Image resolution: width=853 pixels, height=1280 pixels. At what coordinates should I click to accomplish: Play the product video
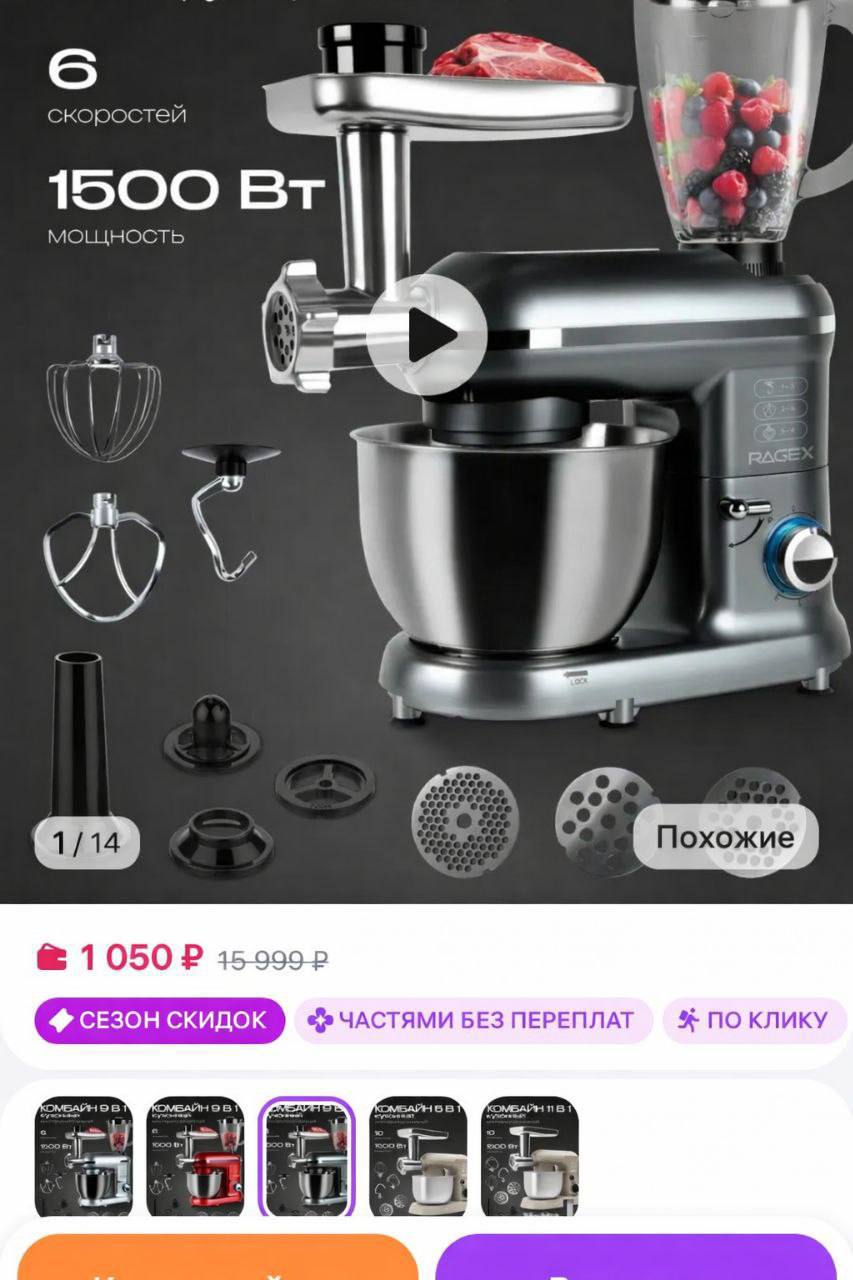point(426,335)
